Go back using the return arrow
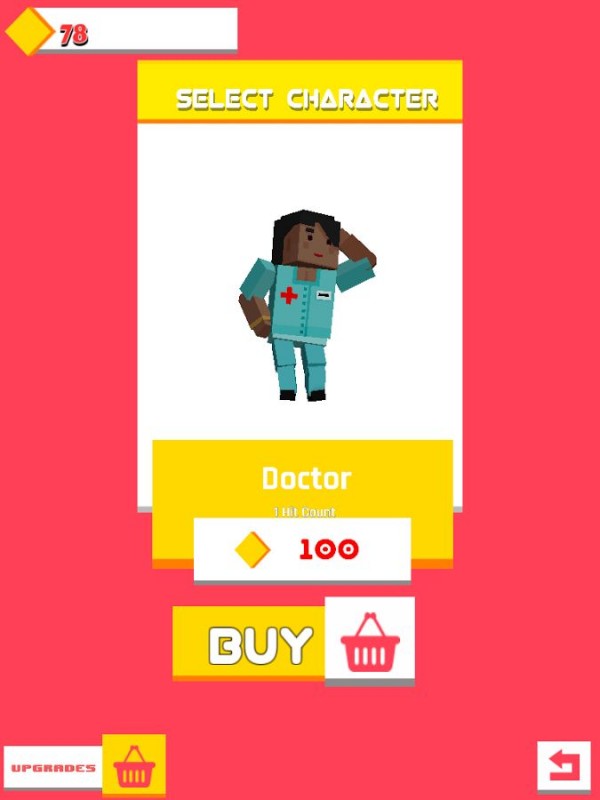Viewport: 600px width, 800px height. [x=562, y=766]
